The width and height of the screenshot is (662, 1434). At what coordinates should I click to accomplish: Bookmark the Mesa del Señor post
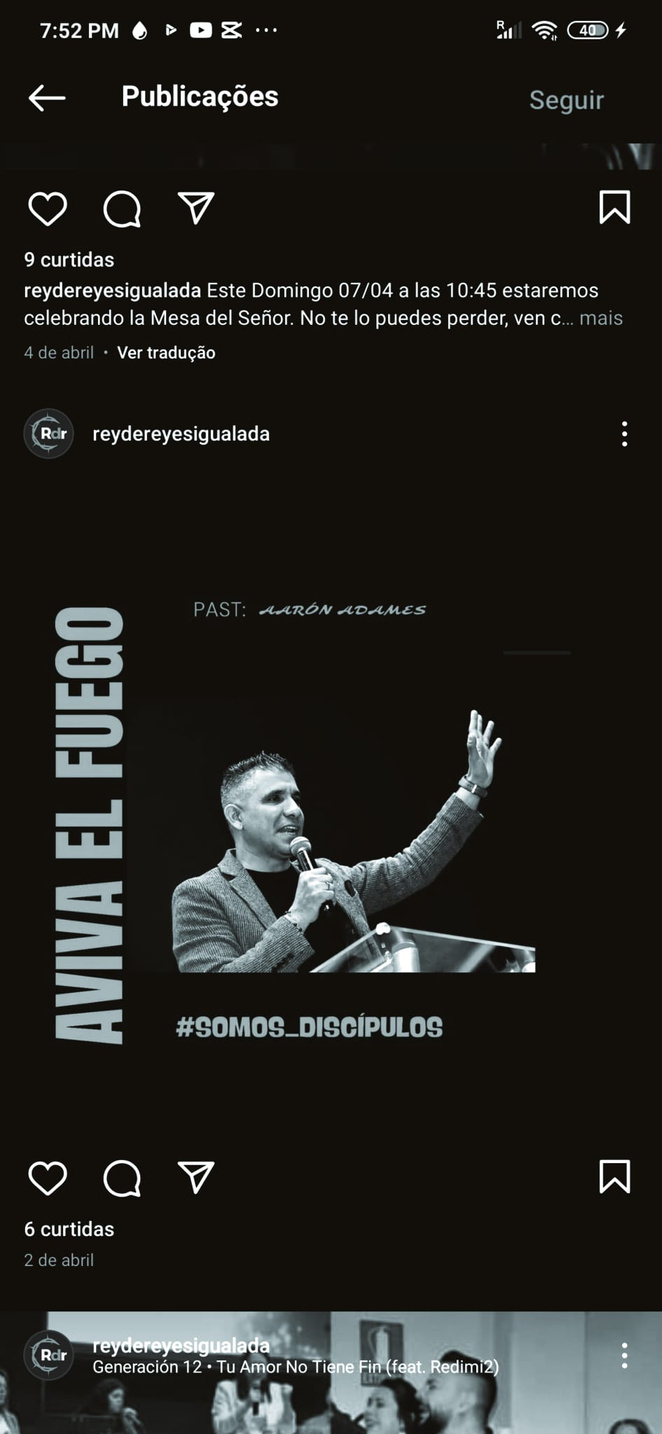point(614,208)
